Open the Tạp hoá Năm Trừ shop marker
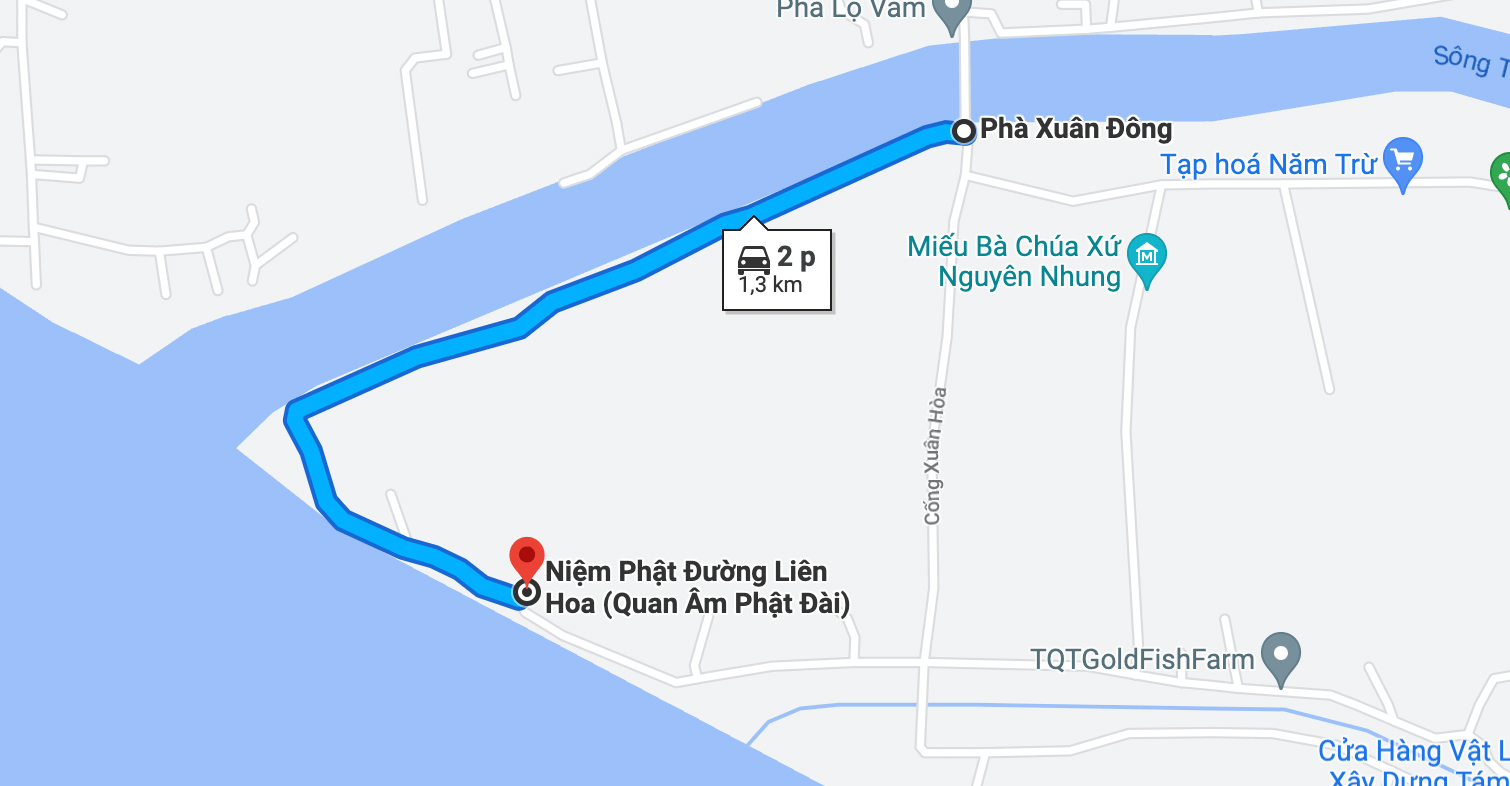 [1404, 161]
